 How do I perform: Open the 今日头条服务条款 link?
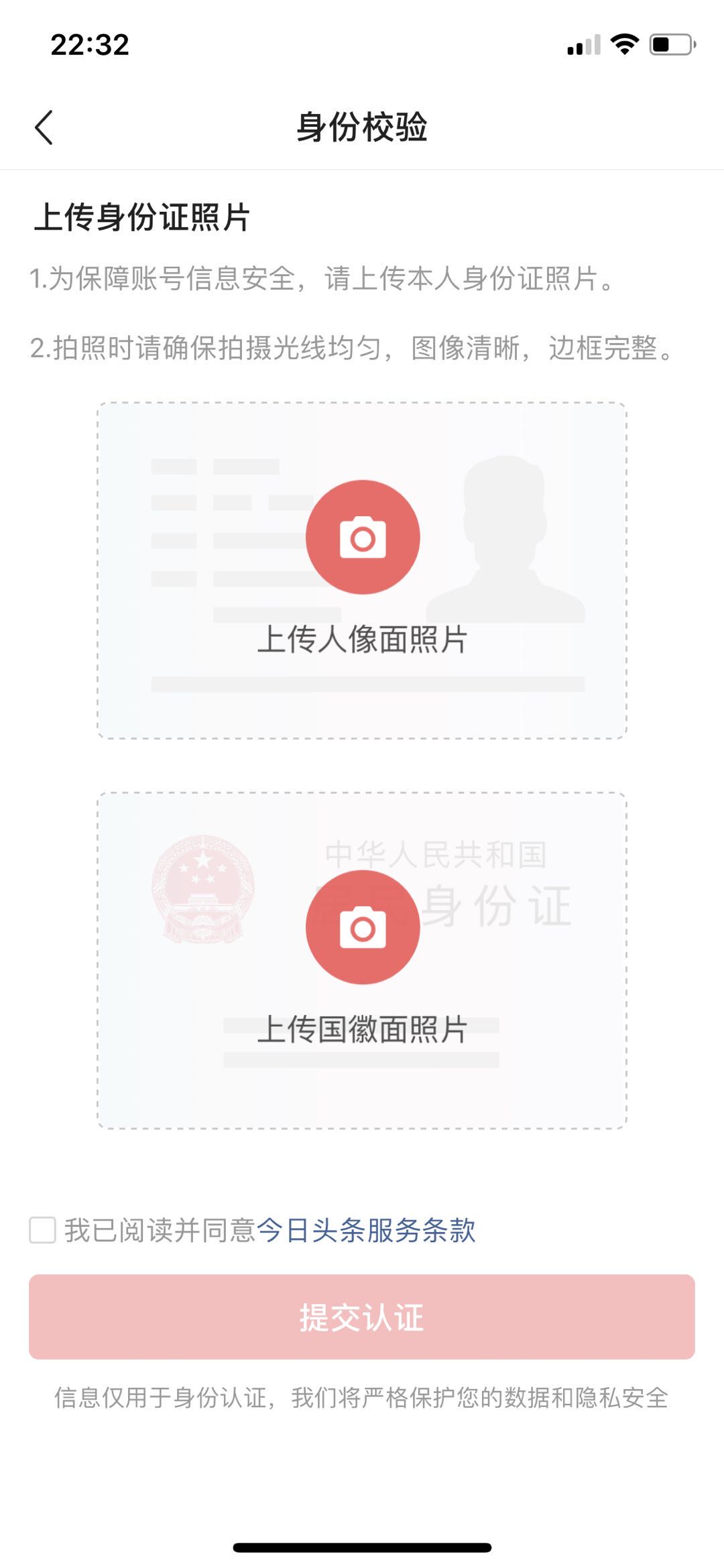[x=366, y=1230]
